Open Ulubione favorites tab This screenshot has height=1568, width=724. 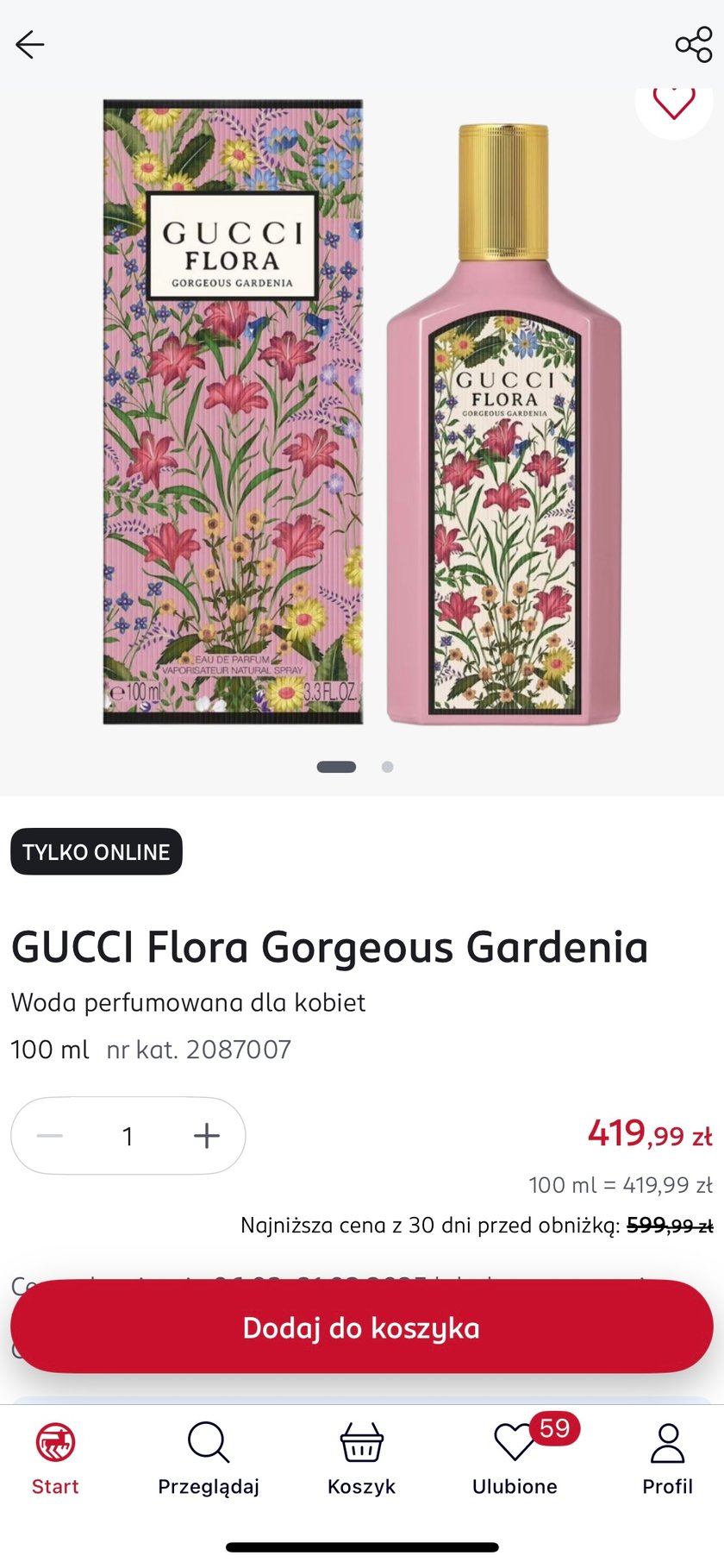click(x=515, y=1458)
